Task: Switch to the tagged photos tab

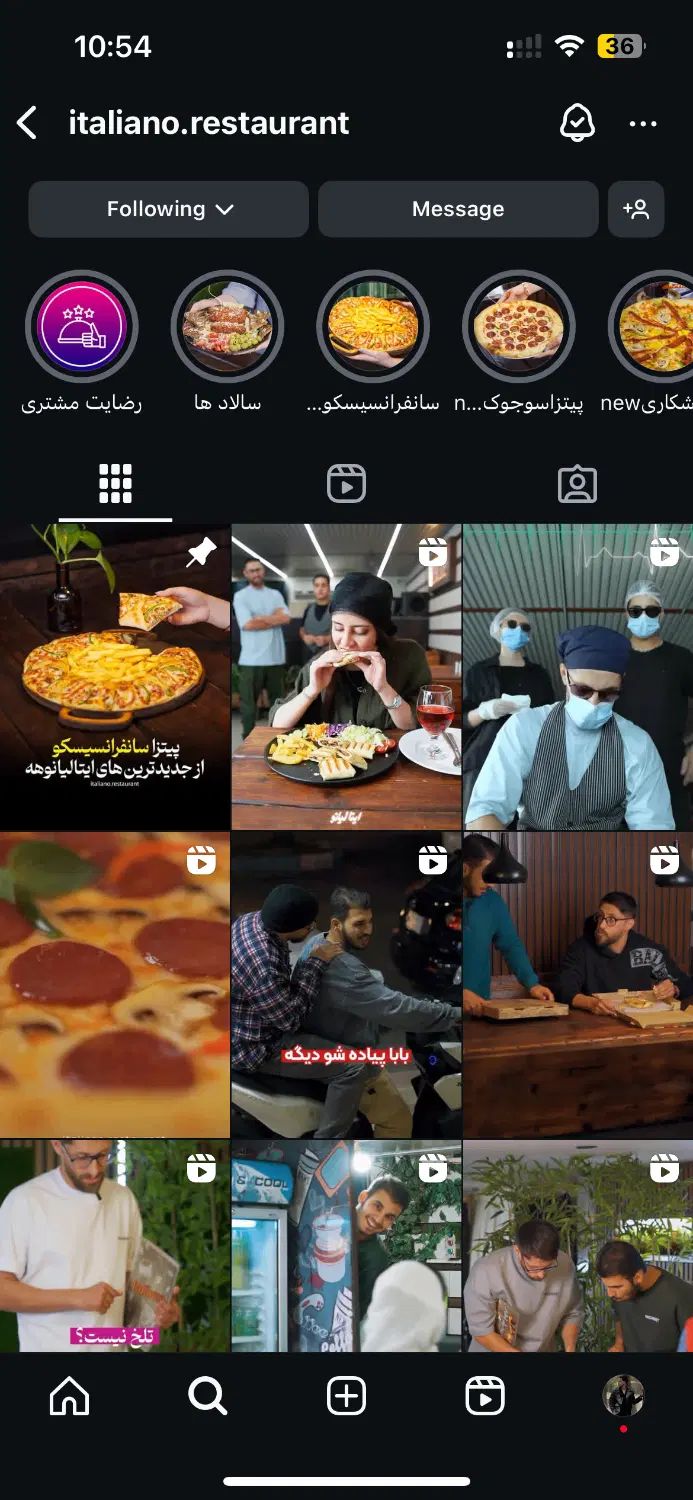Action: 577,485
